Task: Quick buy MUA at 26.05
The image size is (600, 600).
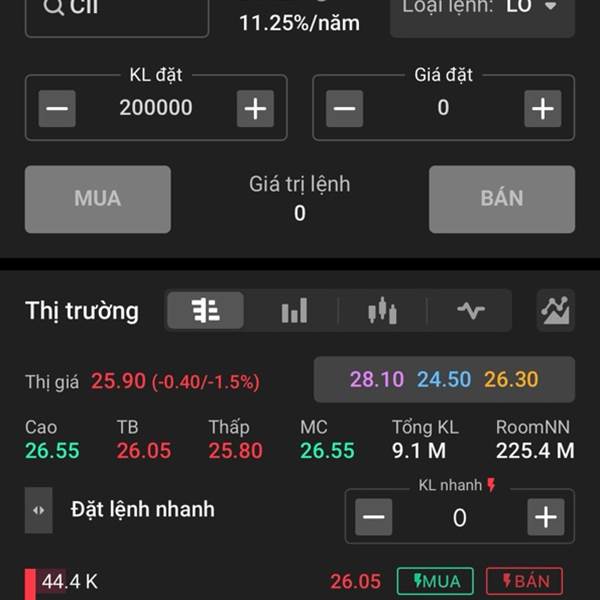Action: [x=435, y=581]
